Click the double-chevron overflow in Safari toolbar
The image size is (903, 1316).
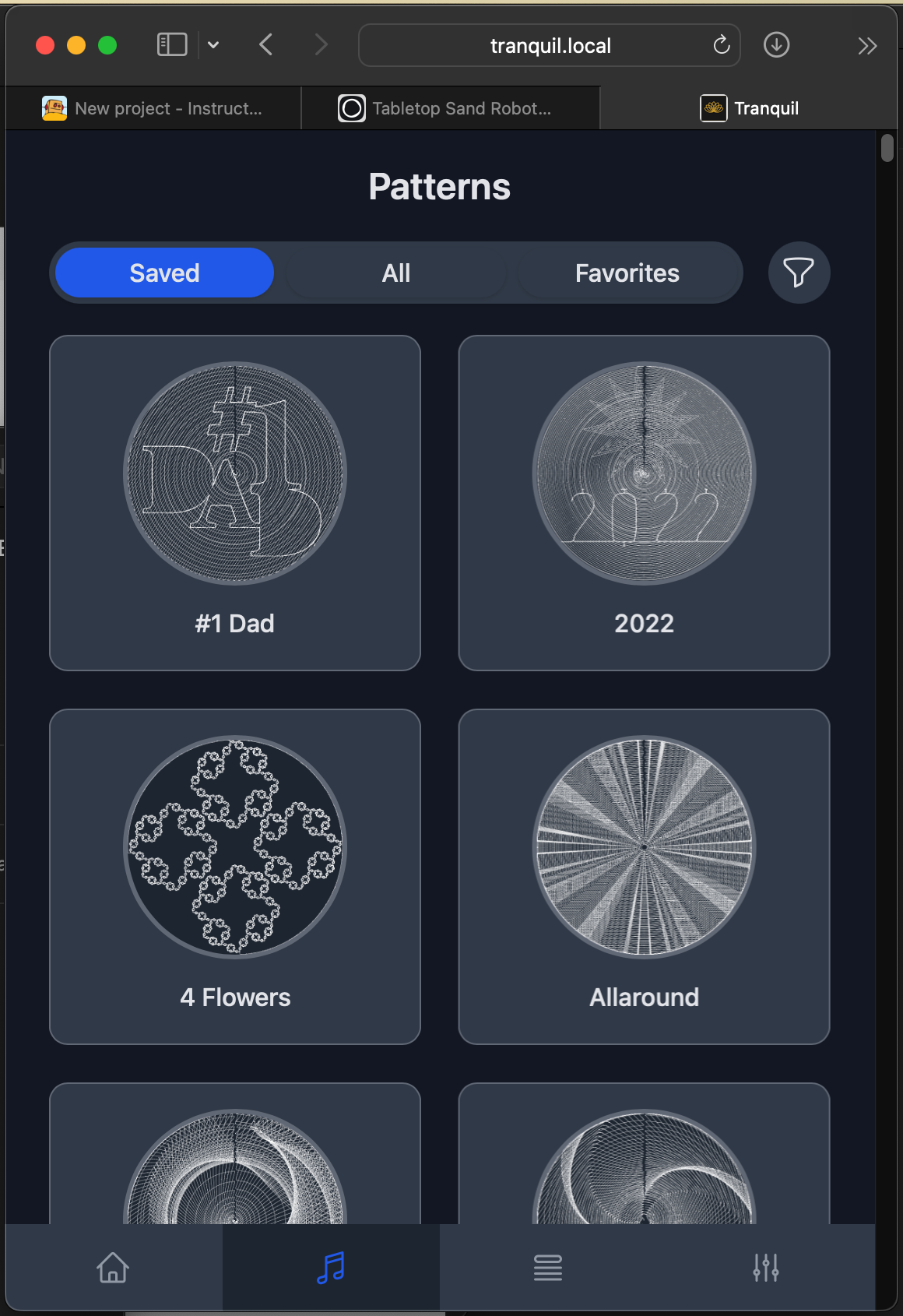coord(867,45)
